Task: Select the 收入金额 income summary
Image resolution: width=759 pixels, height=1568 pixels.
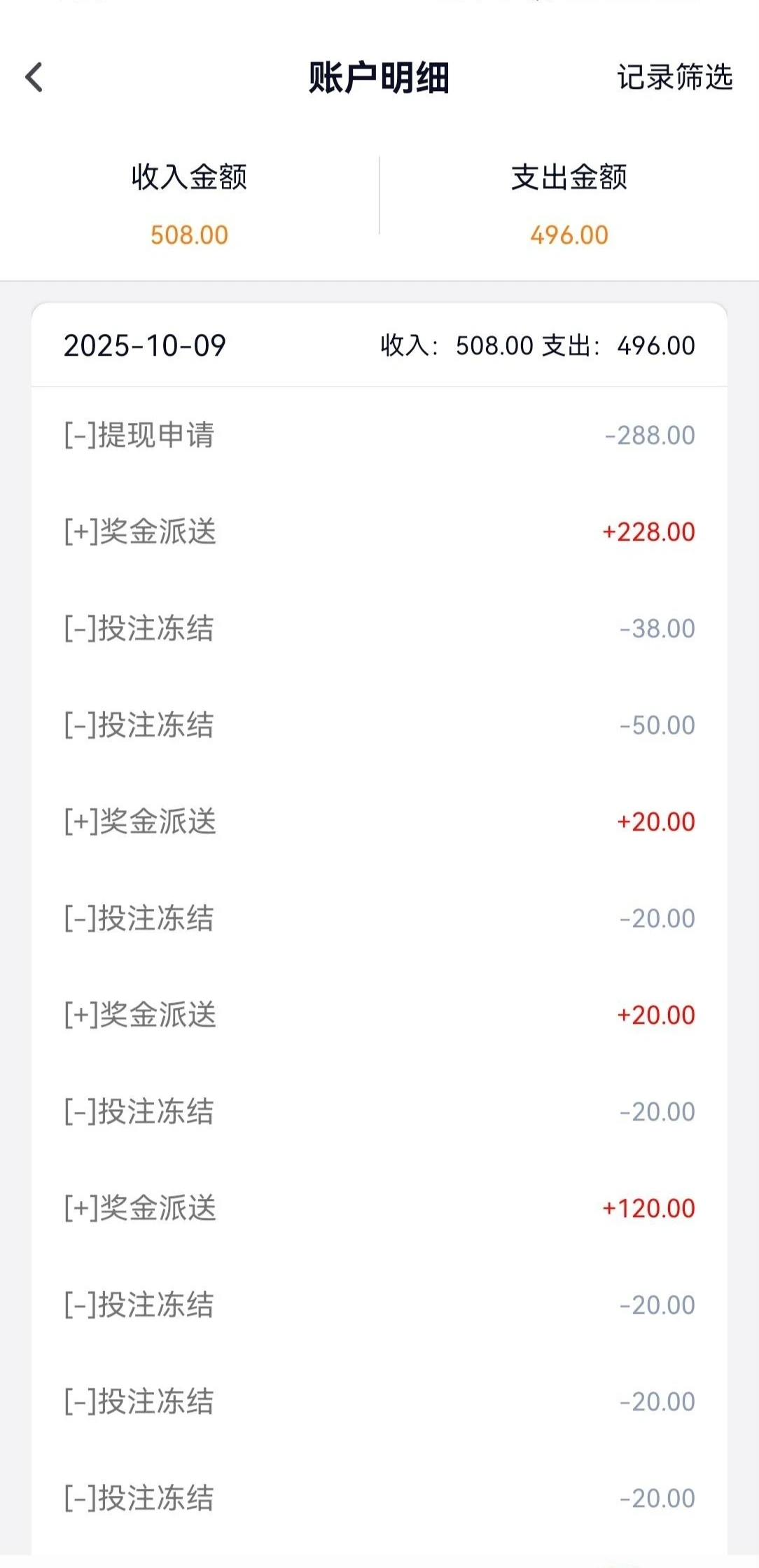Action: coord(189,176)
